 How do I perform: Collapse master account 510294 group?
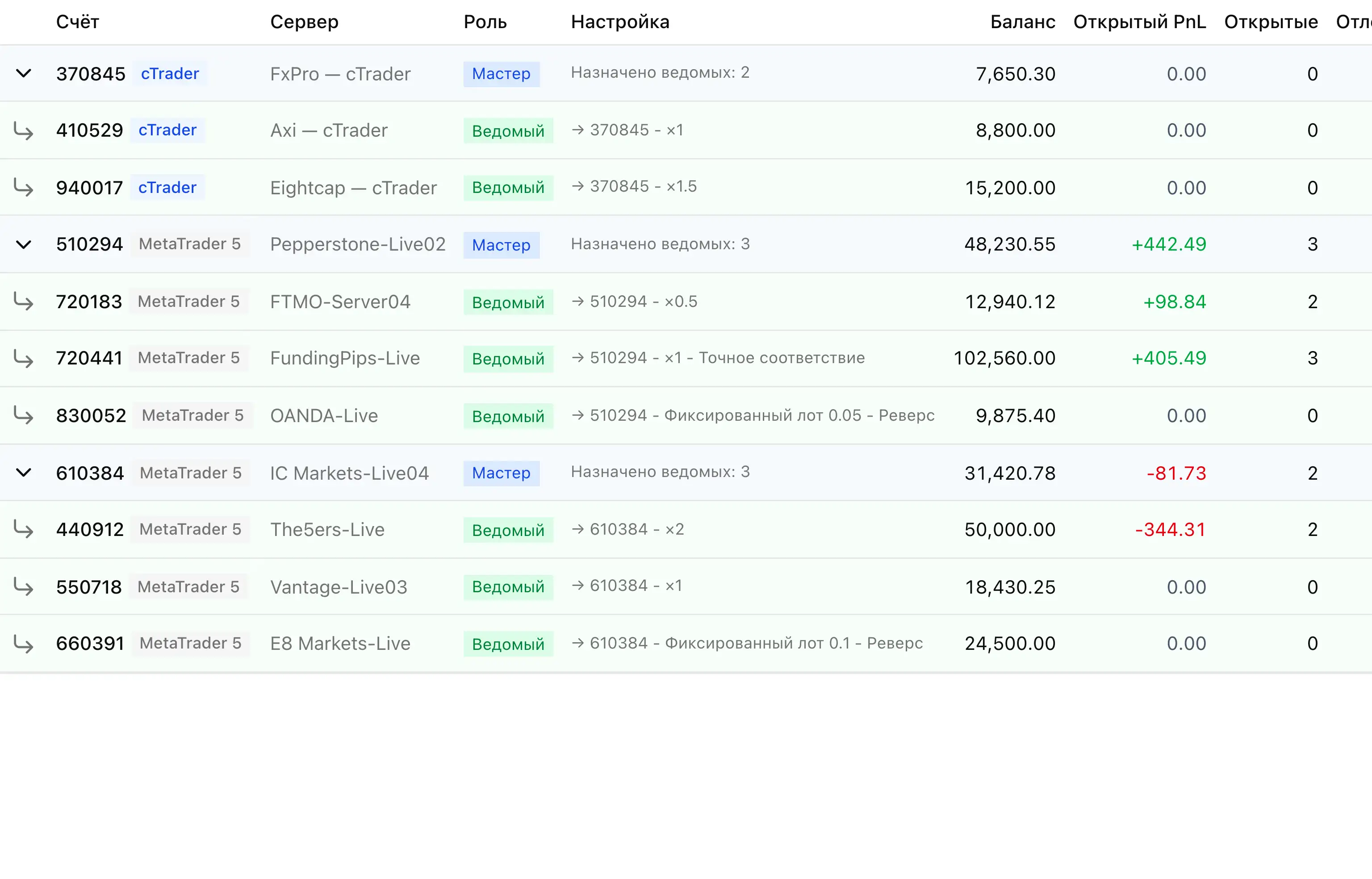[23, 245]
